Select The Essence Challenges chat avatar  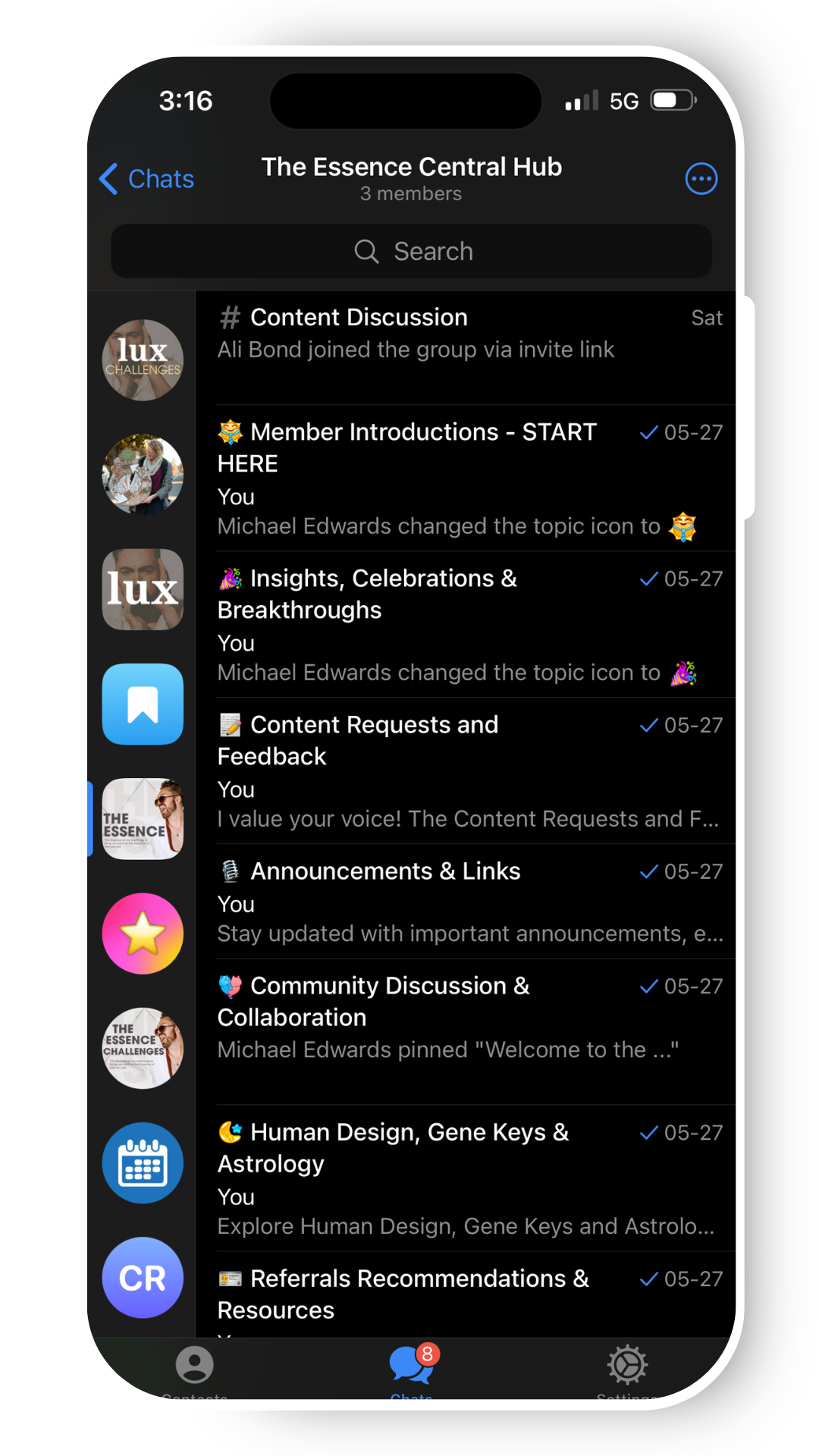[x=143, y=1048]
